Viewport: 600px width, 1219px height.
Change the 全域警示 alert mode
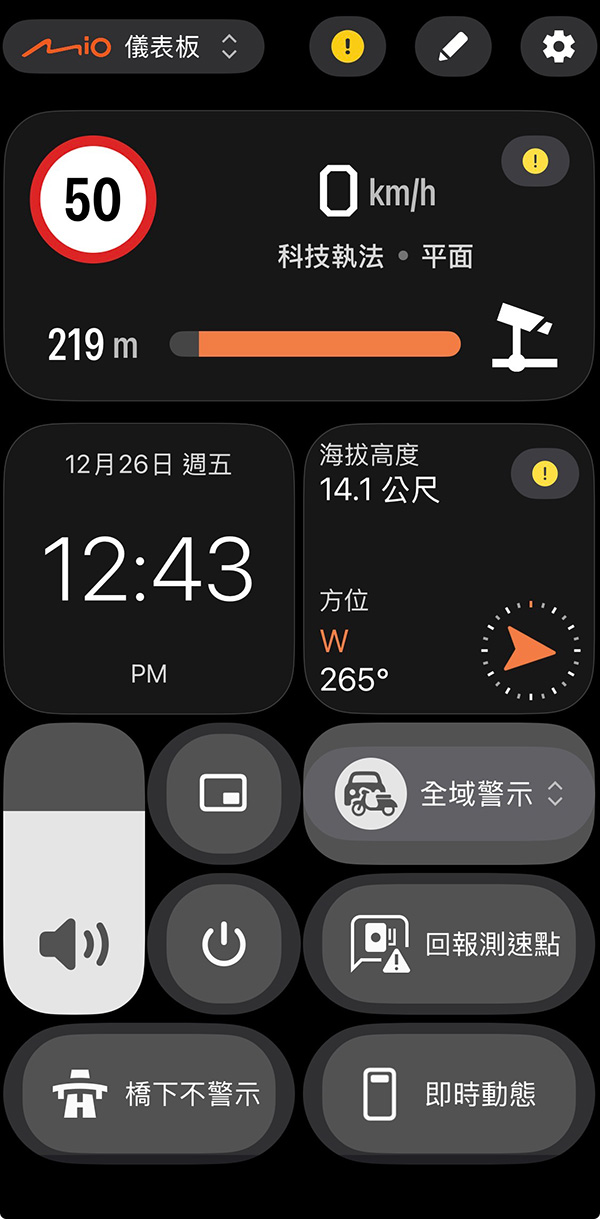coord(450,794)
